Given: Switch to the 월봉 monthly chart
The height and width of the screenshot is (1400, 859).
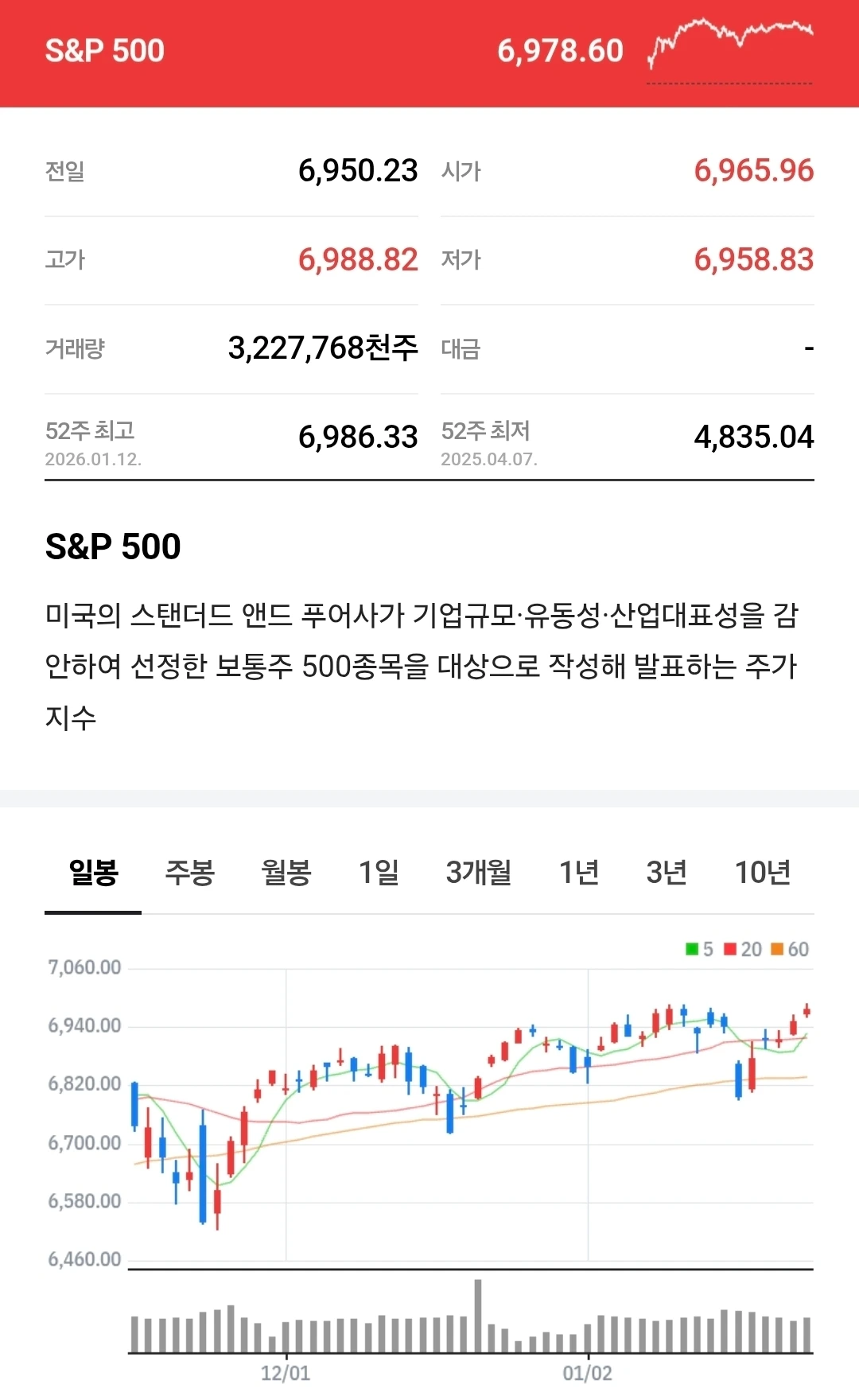Looking at the screenshot, I should pyautogui.click(x=286, y=873).
